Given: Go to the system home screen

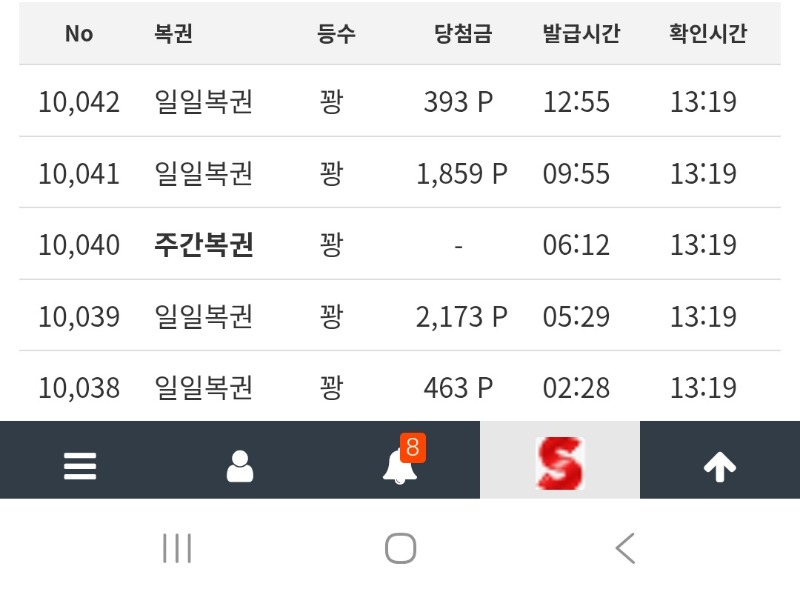Looking at the screenshot, I should (400, 548).
